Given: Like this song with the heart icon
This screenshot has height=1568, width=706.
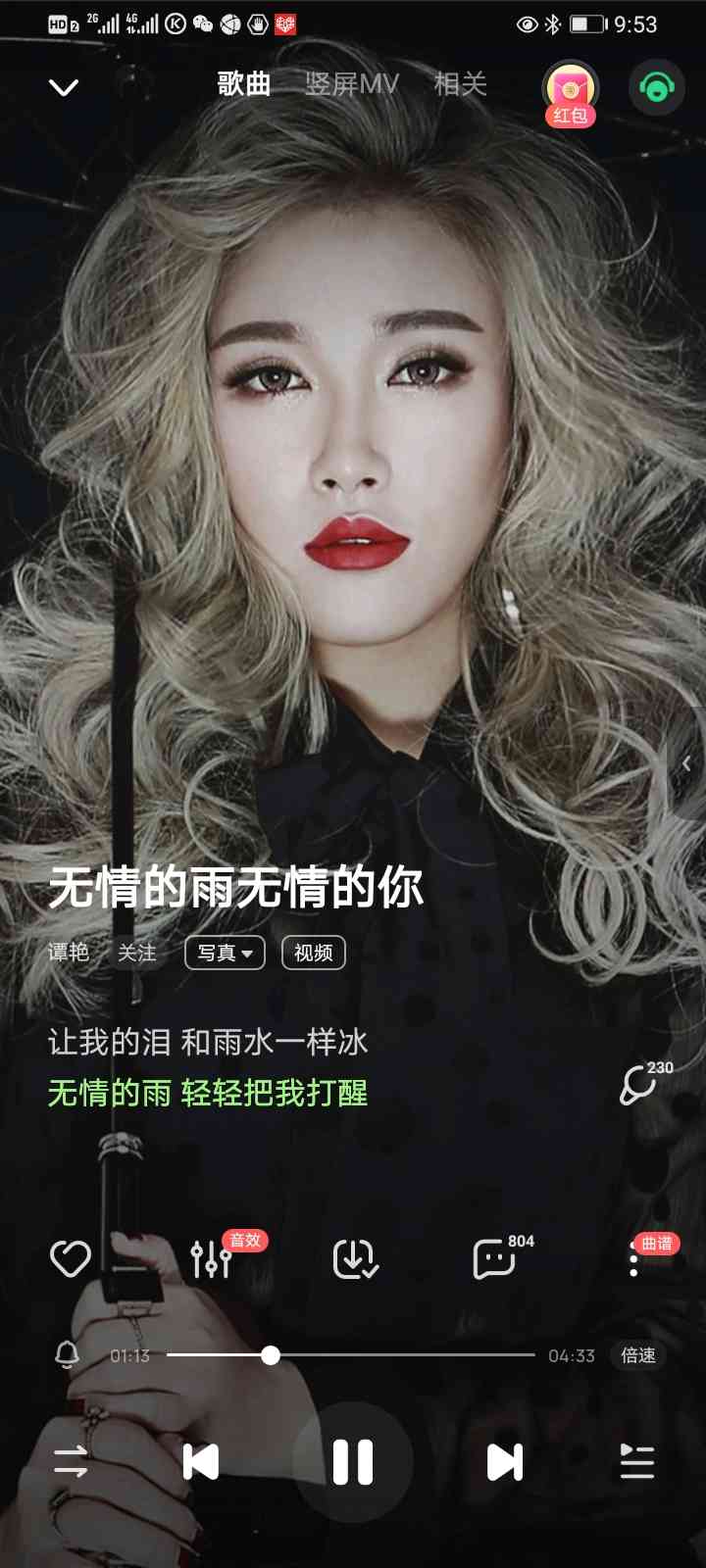Looking at the screenshot, I should point(70,1258).
